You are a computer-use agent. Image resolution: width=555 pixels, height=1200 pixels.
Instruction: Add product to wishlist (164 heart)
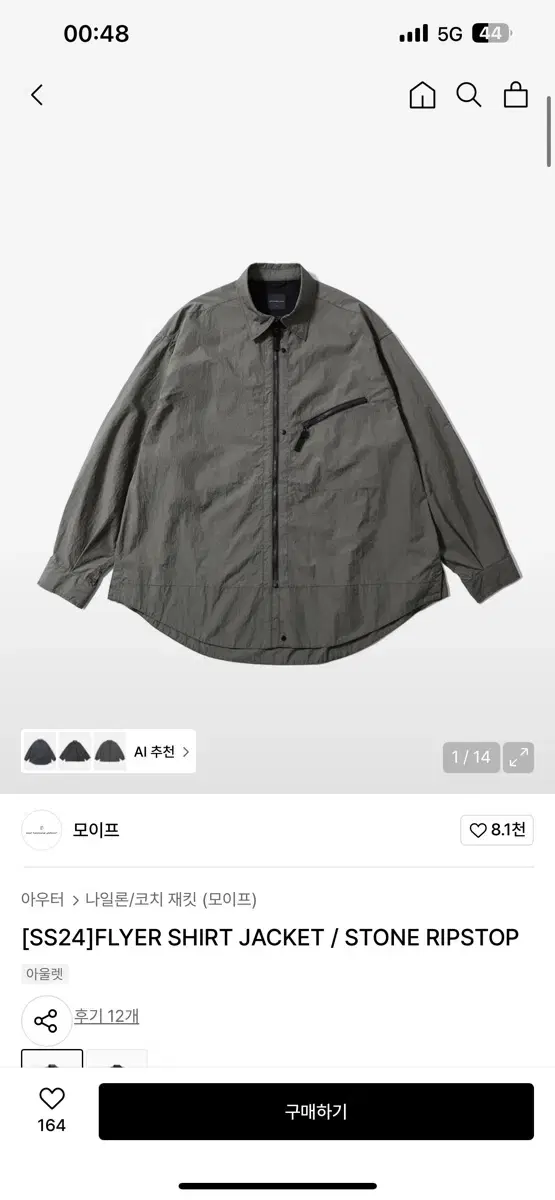coord(51,1111)
